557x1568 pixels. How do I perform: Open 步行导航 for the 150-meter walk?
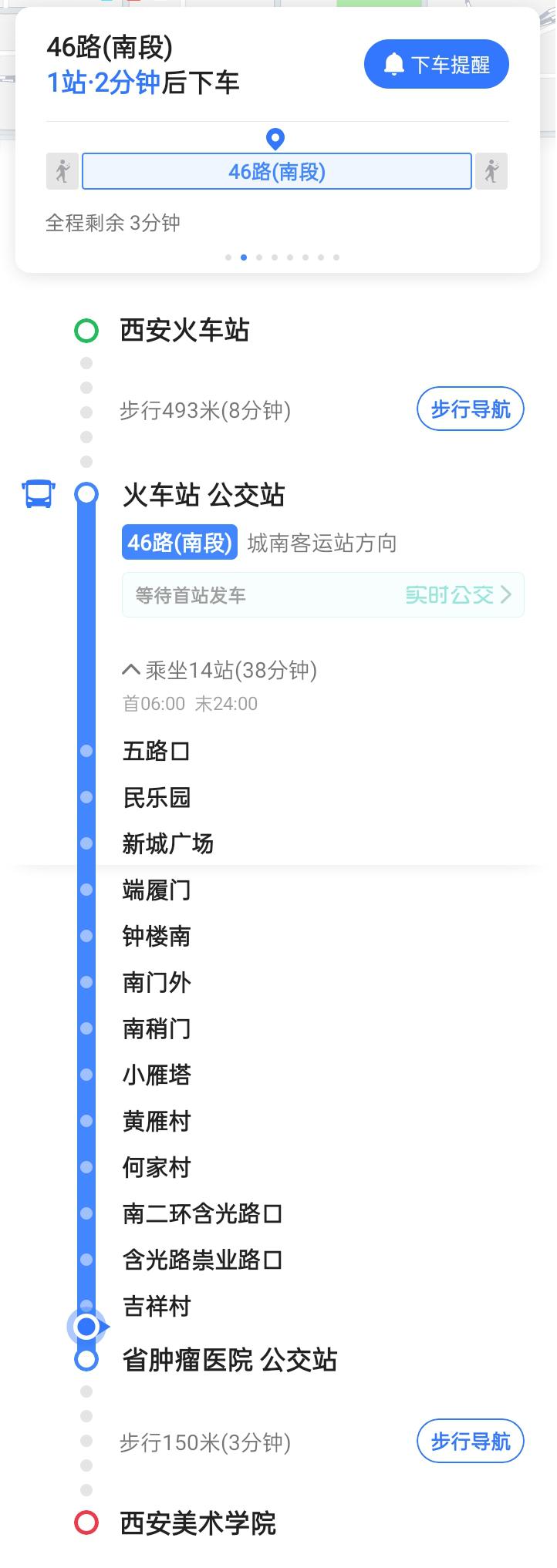coord(470,1441)
